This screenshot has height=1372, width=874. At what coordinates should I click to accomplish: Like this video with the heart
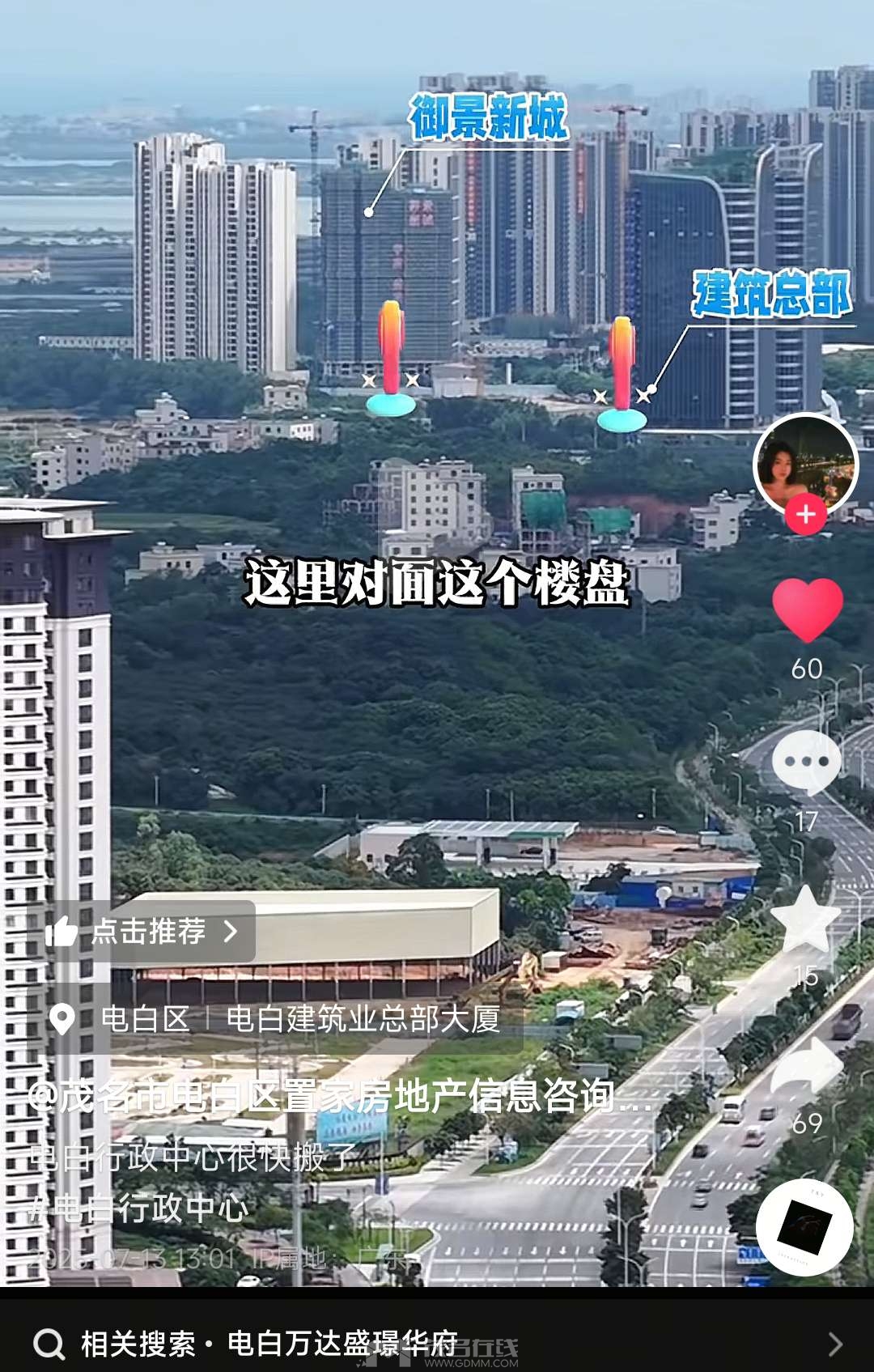pos(807,610)
